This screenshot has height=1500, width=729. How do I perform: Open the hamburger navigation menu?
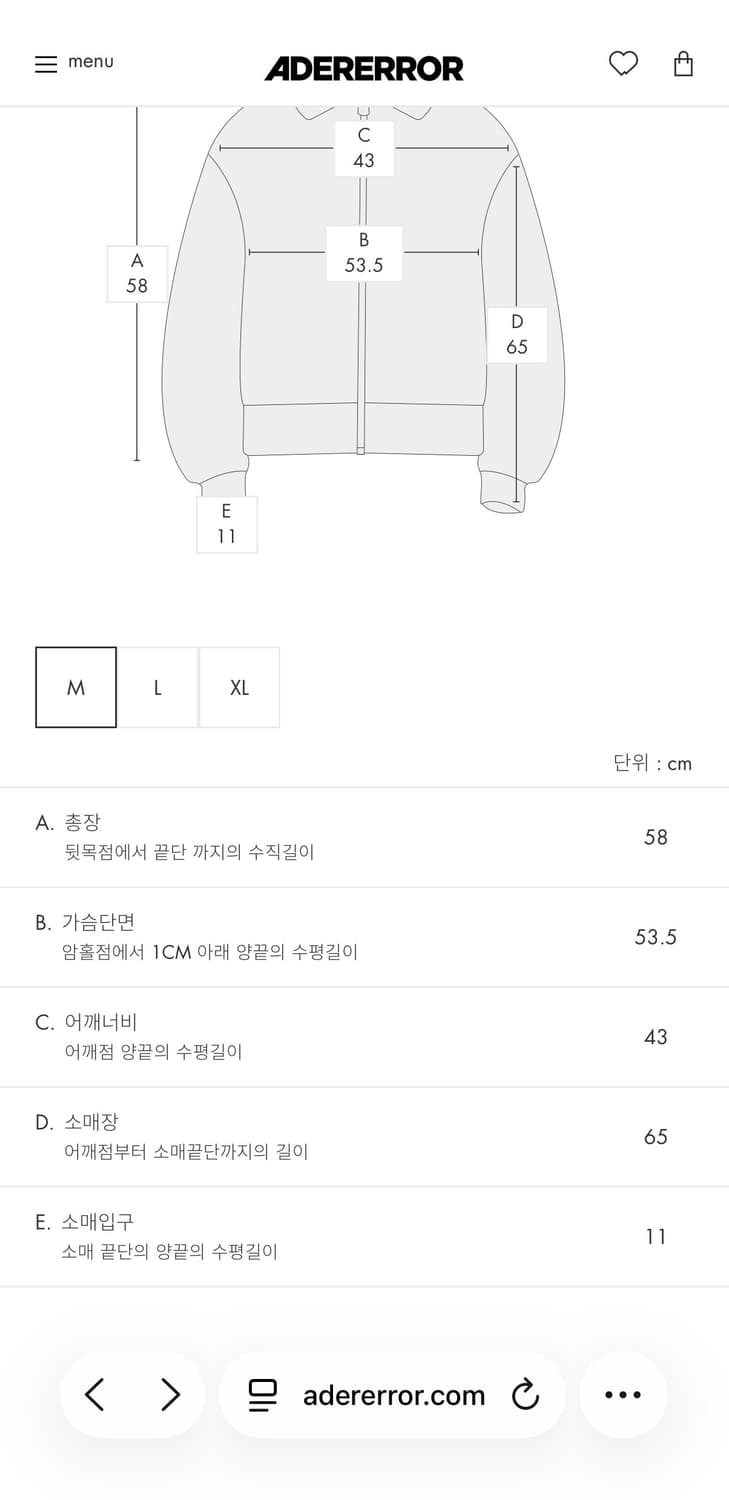tap(46, 64)
